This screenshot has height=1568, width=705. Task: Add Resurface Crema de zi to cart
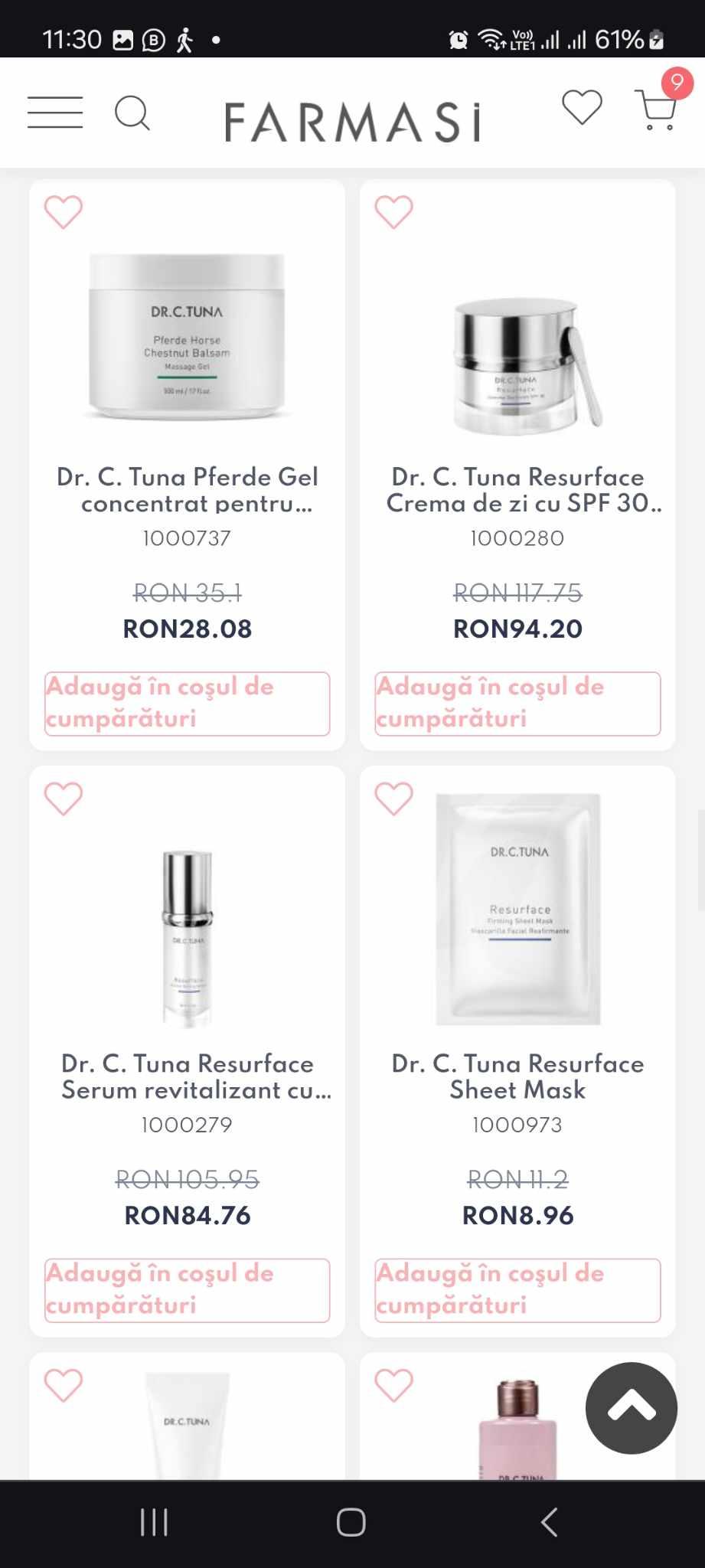[517, 704]
